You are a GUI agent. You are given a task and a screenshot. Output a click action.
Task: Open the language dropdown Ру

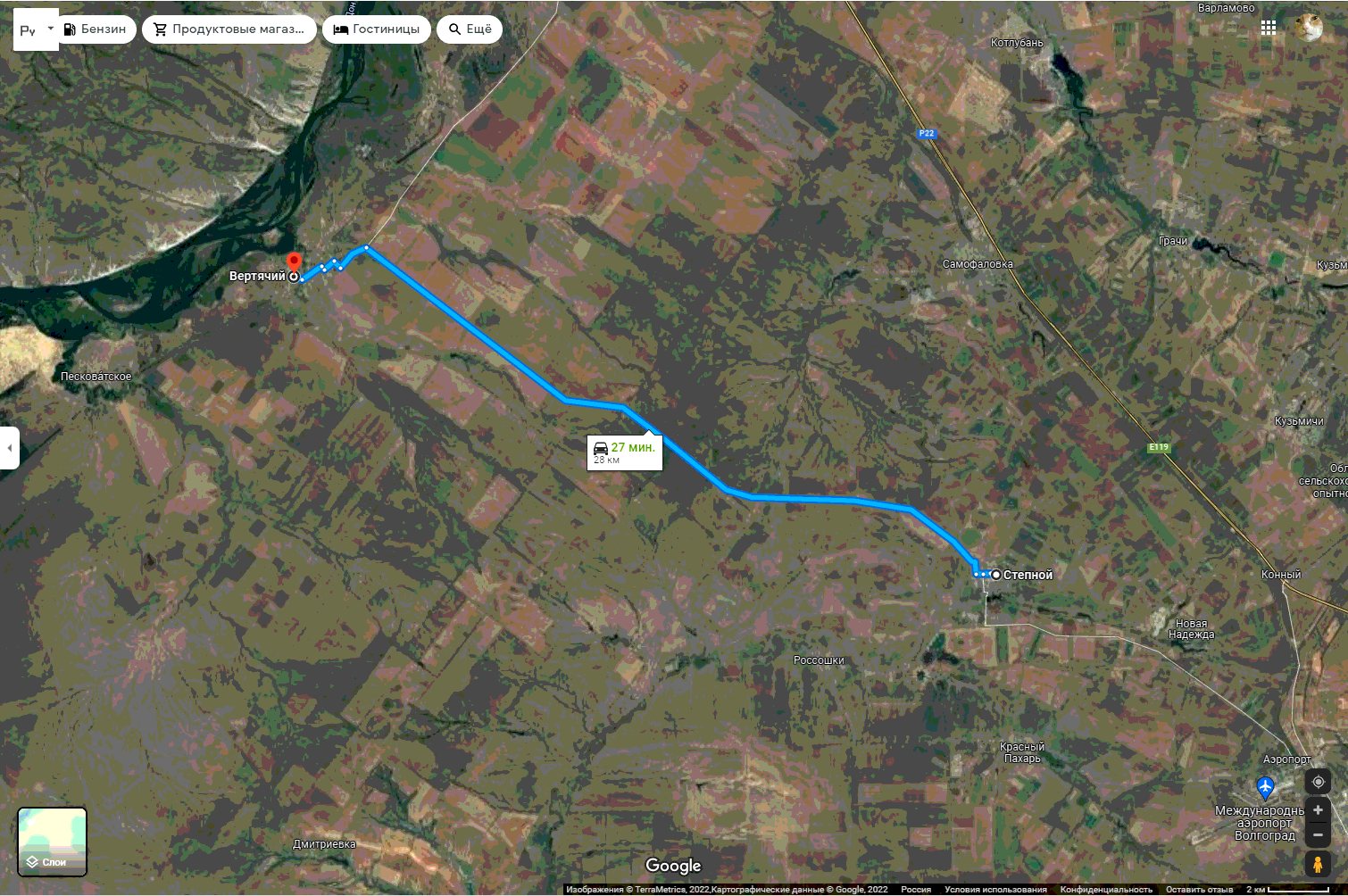[37, 29]
